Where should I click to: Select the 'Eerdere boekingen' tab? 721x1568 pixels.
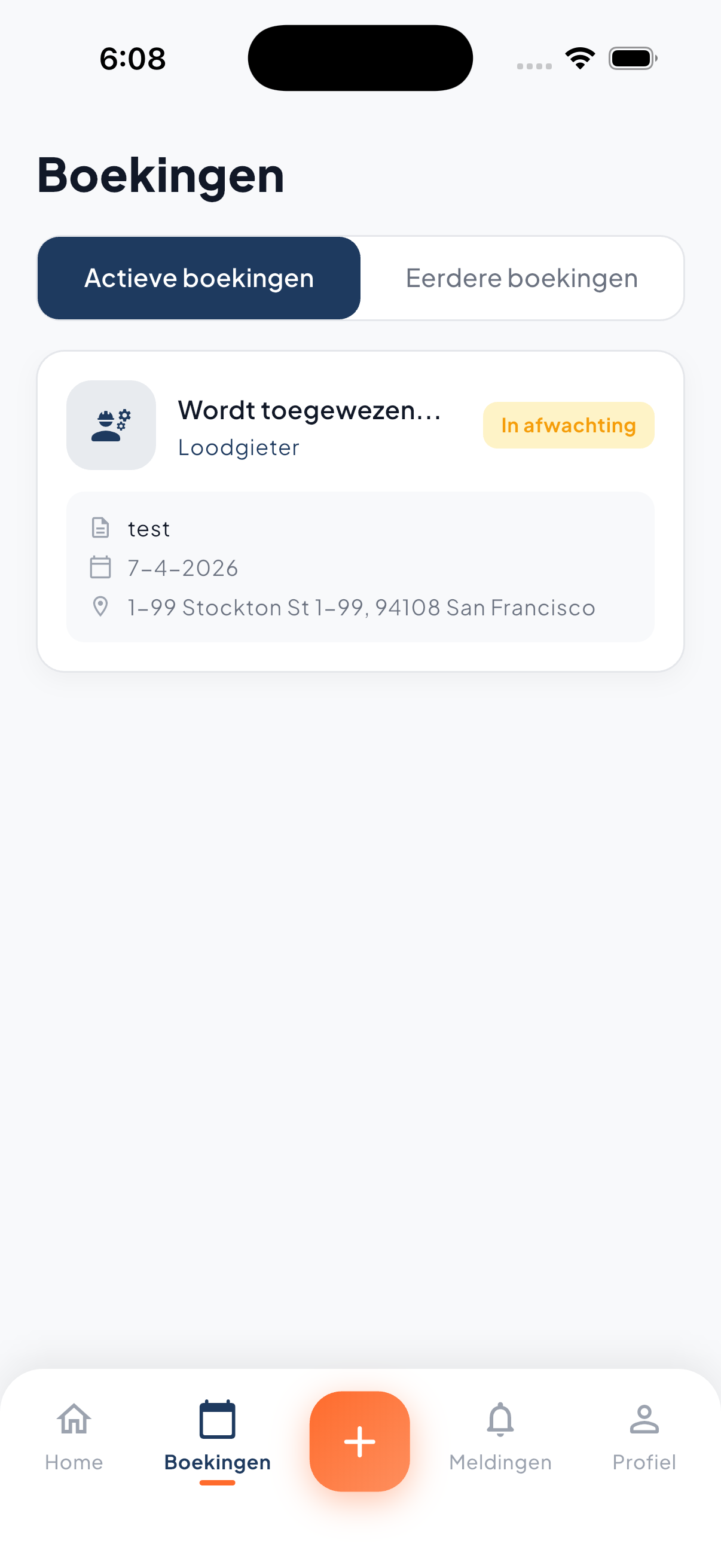[x=522, y=277]
